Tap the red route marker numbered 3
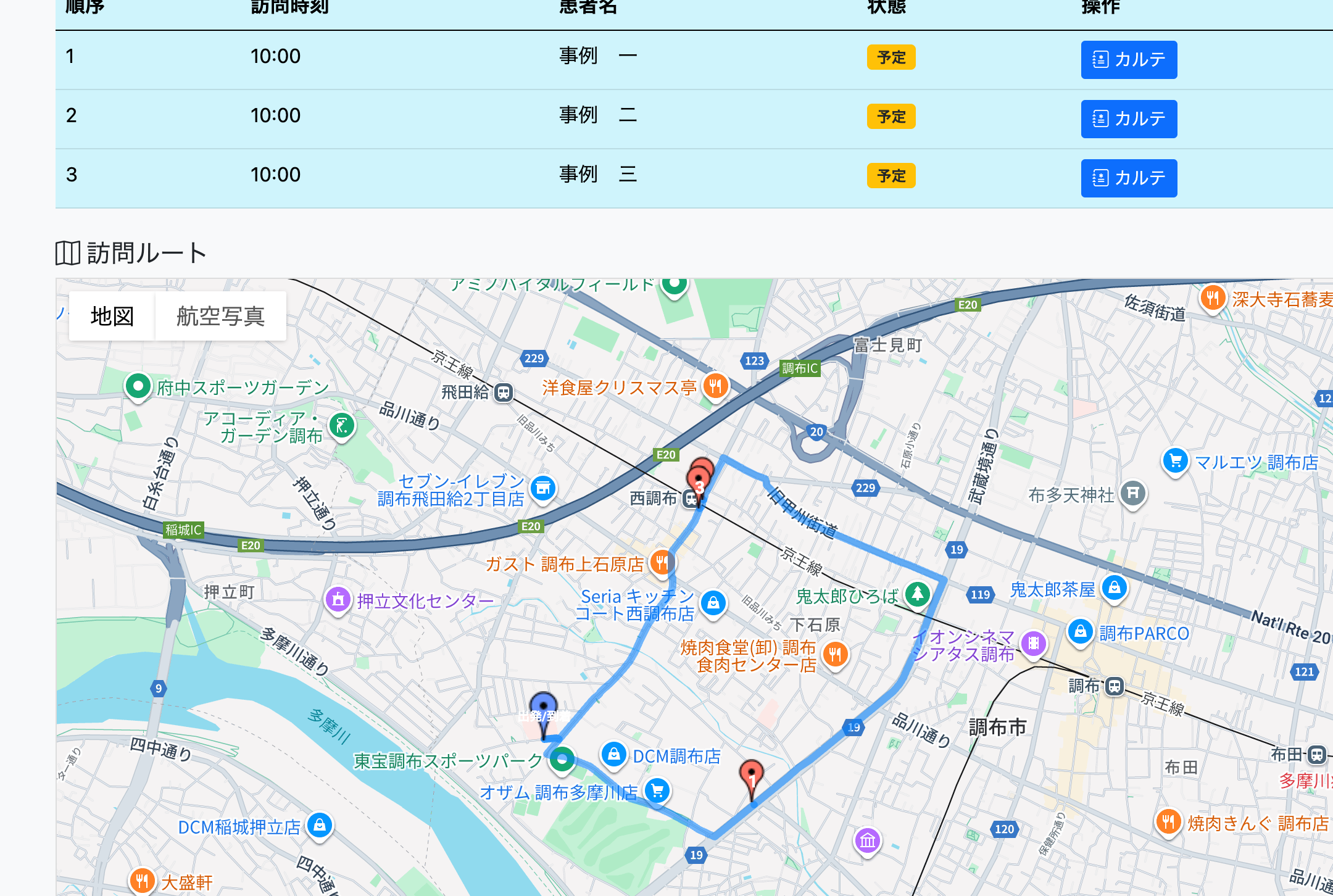The height and width of the screenshot is (896, 1333). (699, 483)
